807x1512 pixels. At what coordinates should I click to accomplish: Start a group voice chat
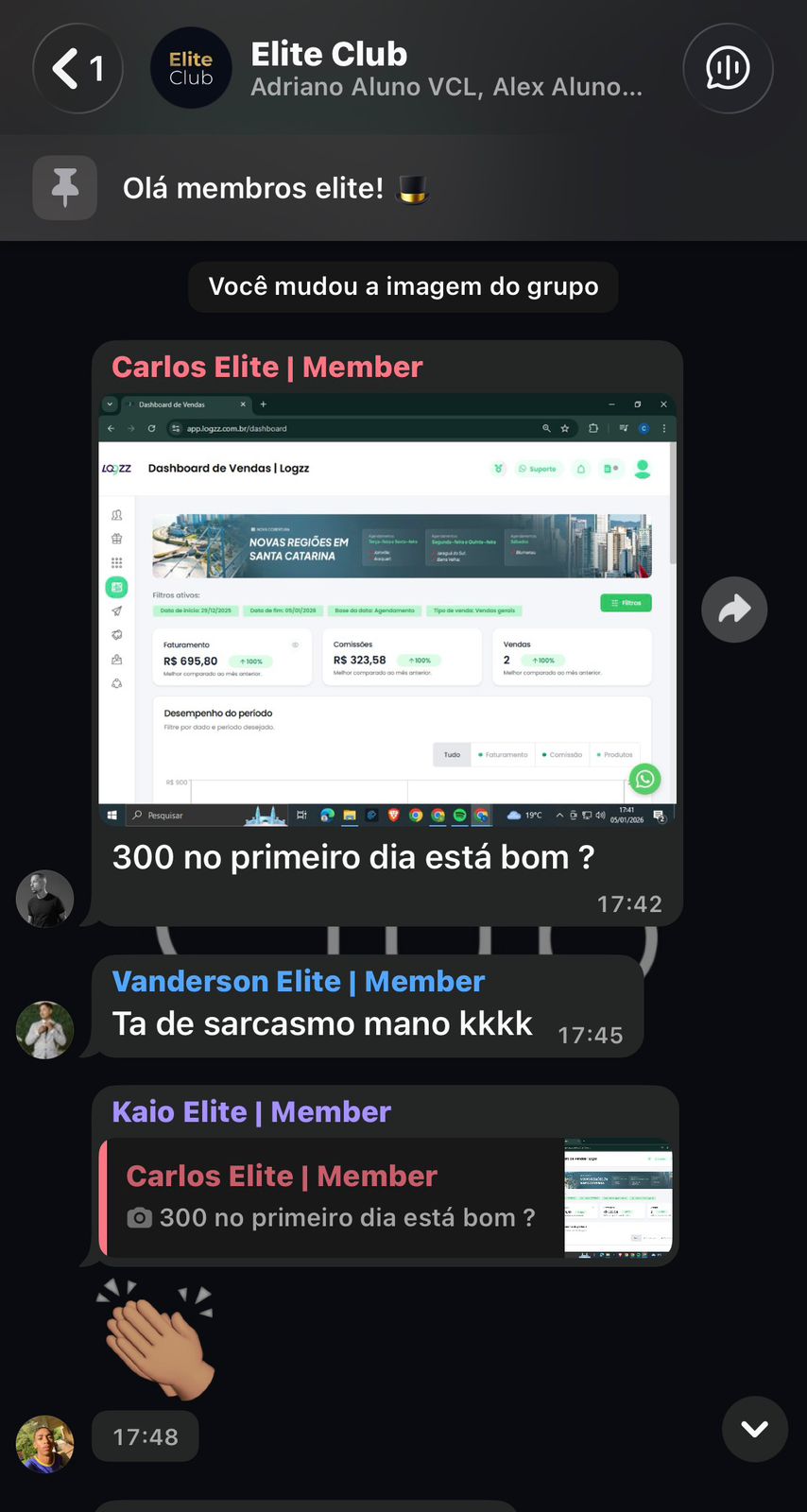pos(728,69)
